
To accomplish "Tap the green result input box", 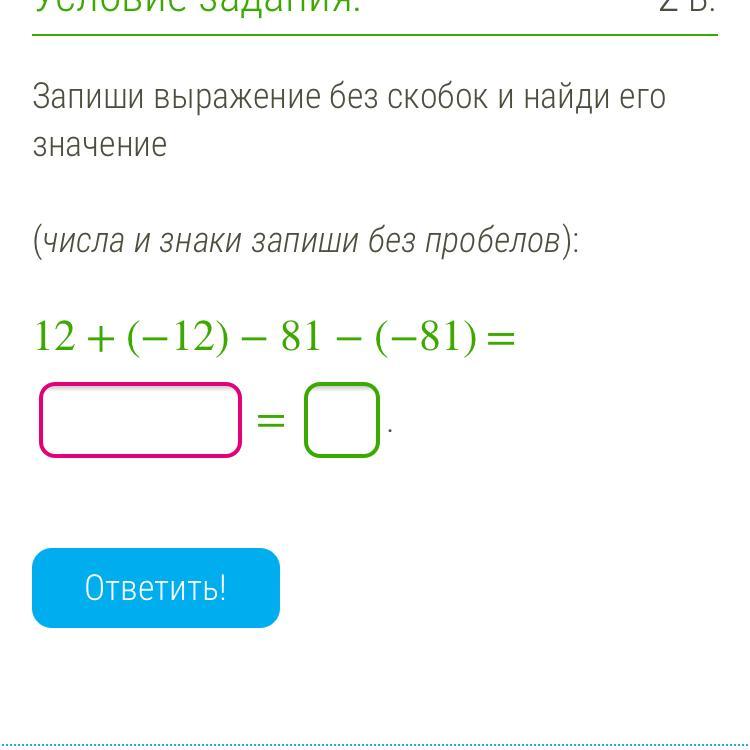I will pos(342,420).
